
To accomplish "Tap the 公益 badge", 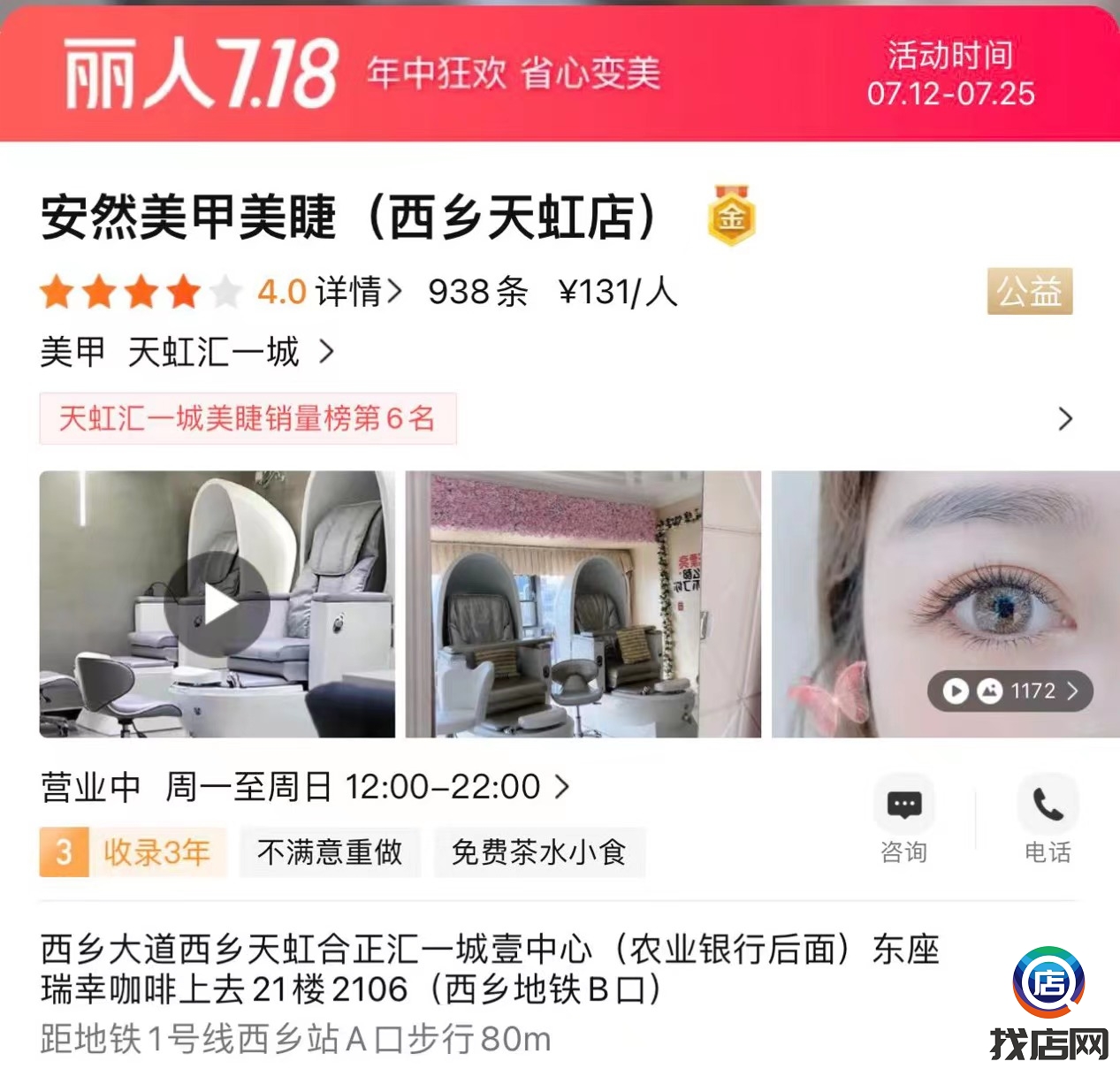I will coord(1030,292).
